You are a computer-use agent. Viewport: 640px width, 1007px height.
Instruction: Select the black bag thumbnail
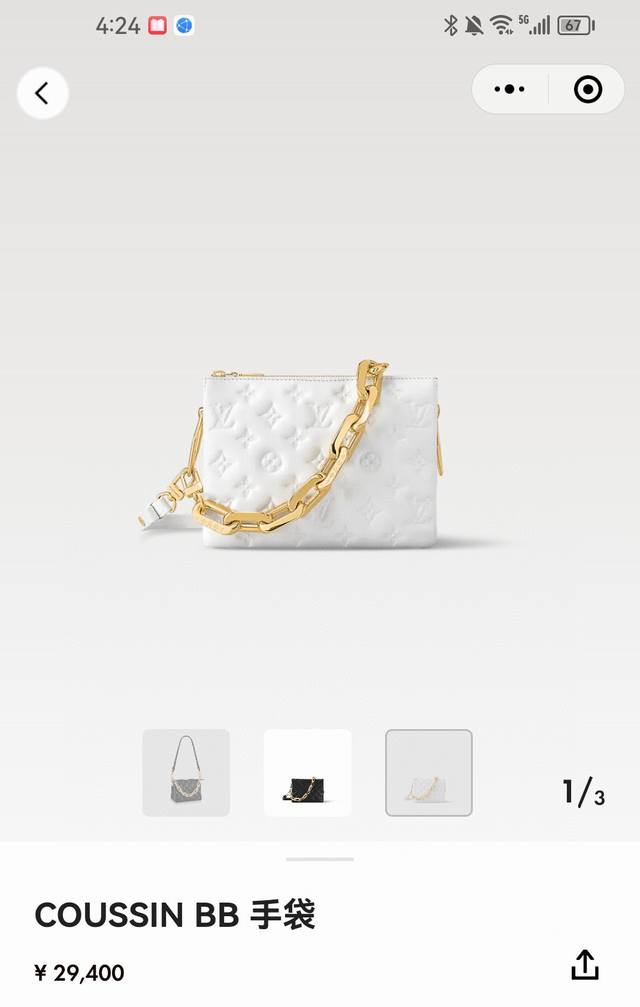(307, 772)
